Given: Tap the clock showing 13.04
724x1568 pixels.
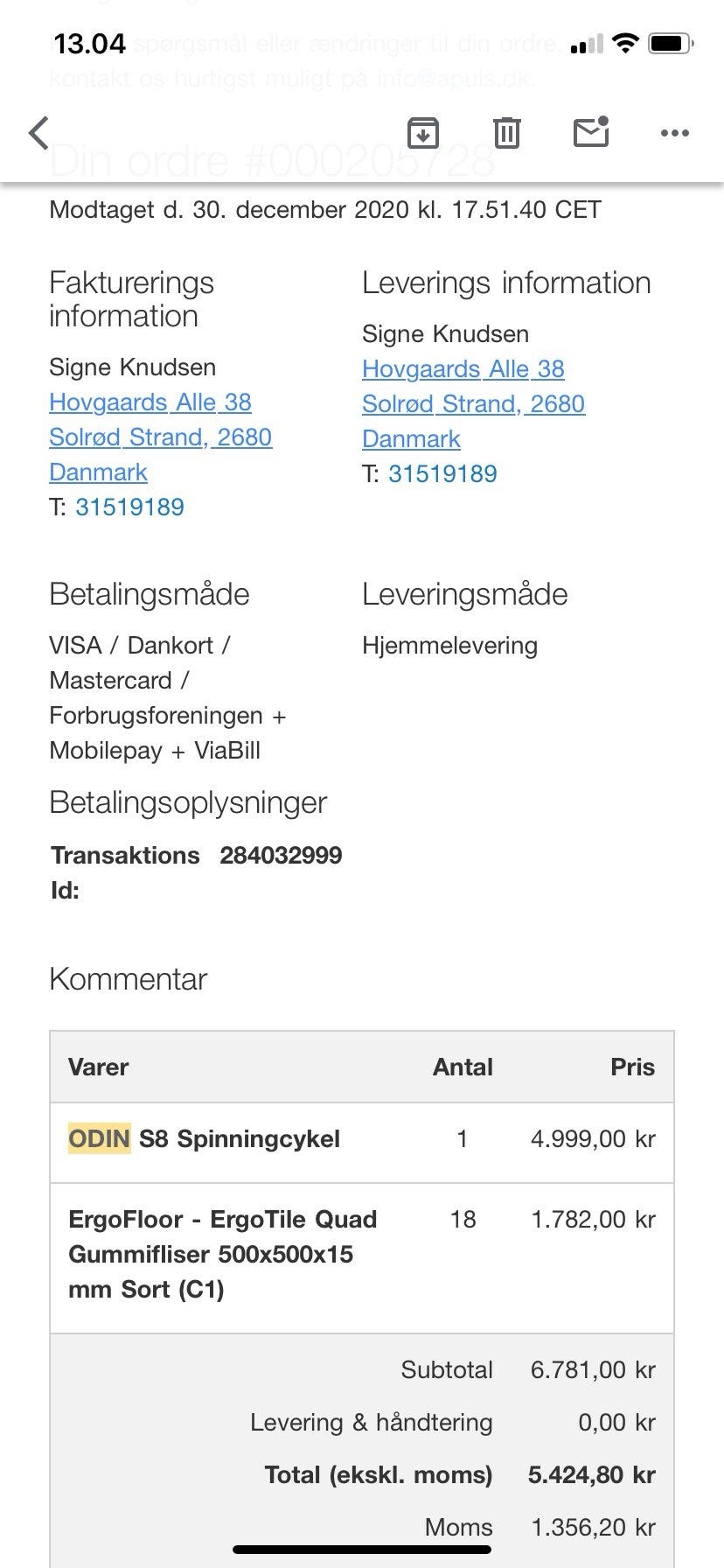Looking at the screenshot, I should [87, 41].
